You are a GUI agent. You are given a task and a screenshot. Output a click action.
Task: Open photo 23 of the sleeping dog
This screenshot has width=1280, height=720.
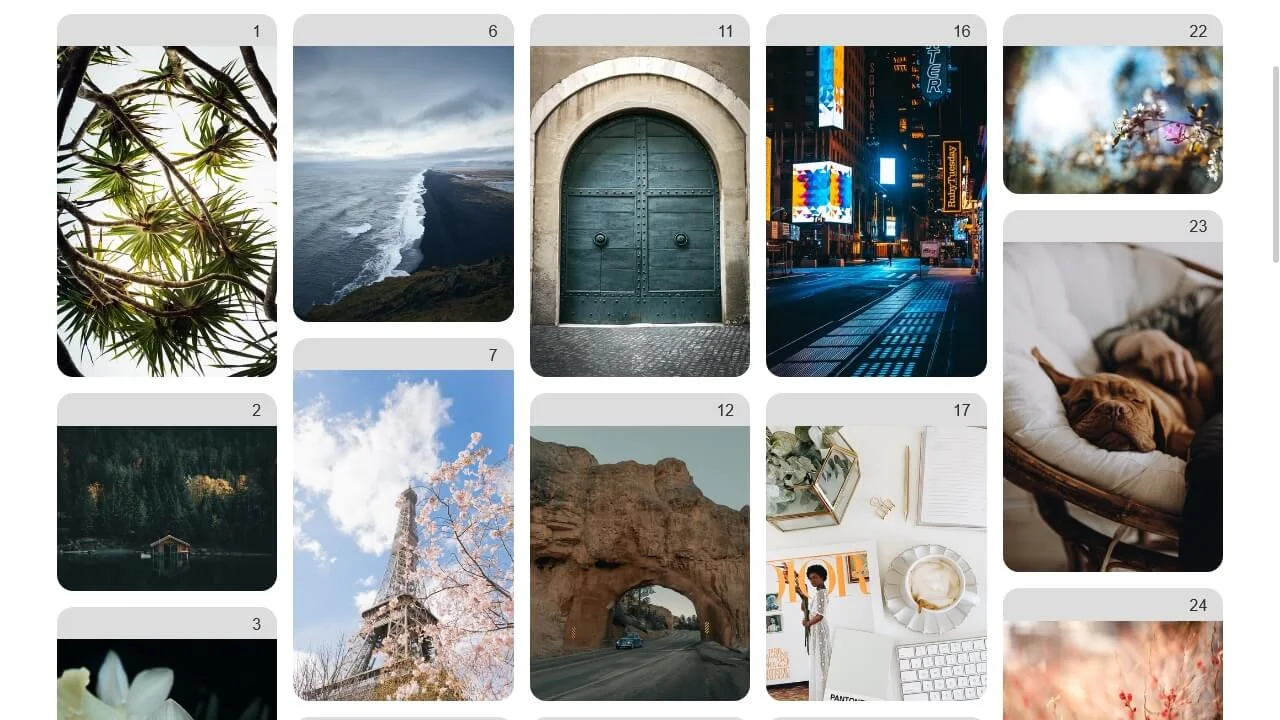pyautogui.click(x=1112, y=407)
